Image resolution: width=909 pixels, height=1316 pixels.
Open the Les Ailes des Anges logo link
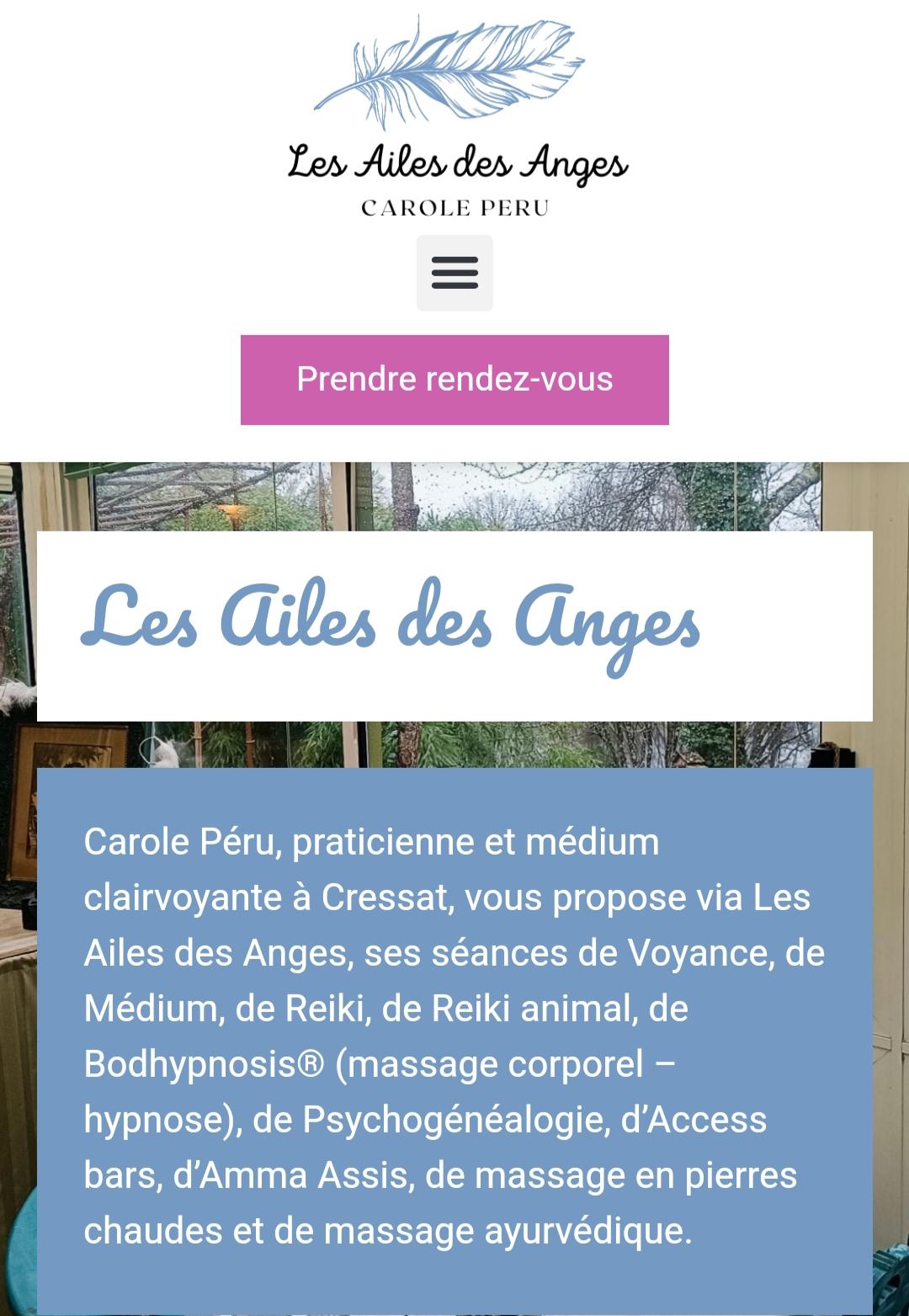(x=454, y=118)
